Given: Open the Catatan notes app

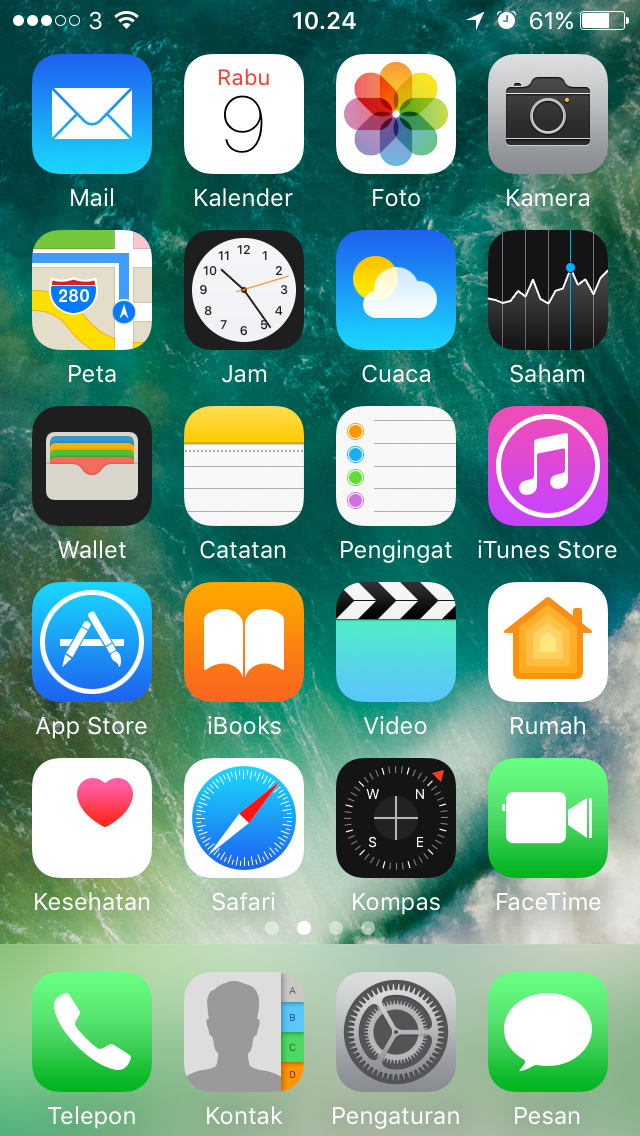Looking at the screenshot, I should tap(244, 466).
